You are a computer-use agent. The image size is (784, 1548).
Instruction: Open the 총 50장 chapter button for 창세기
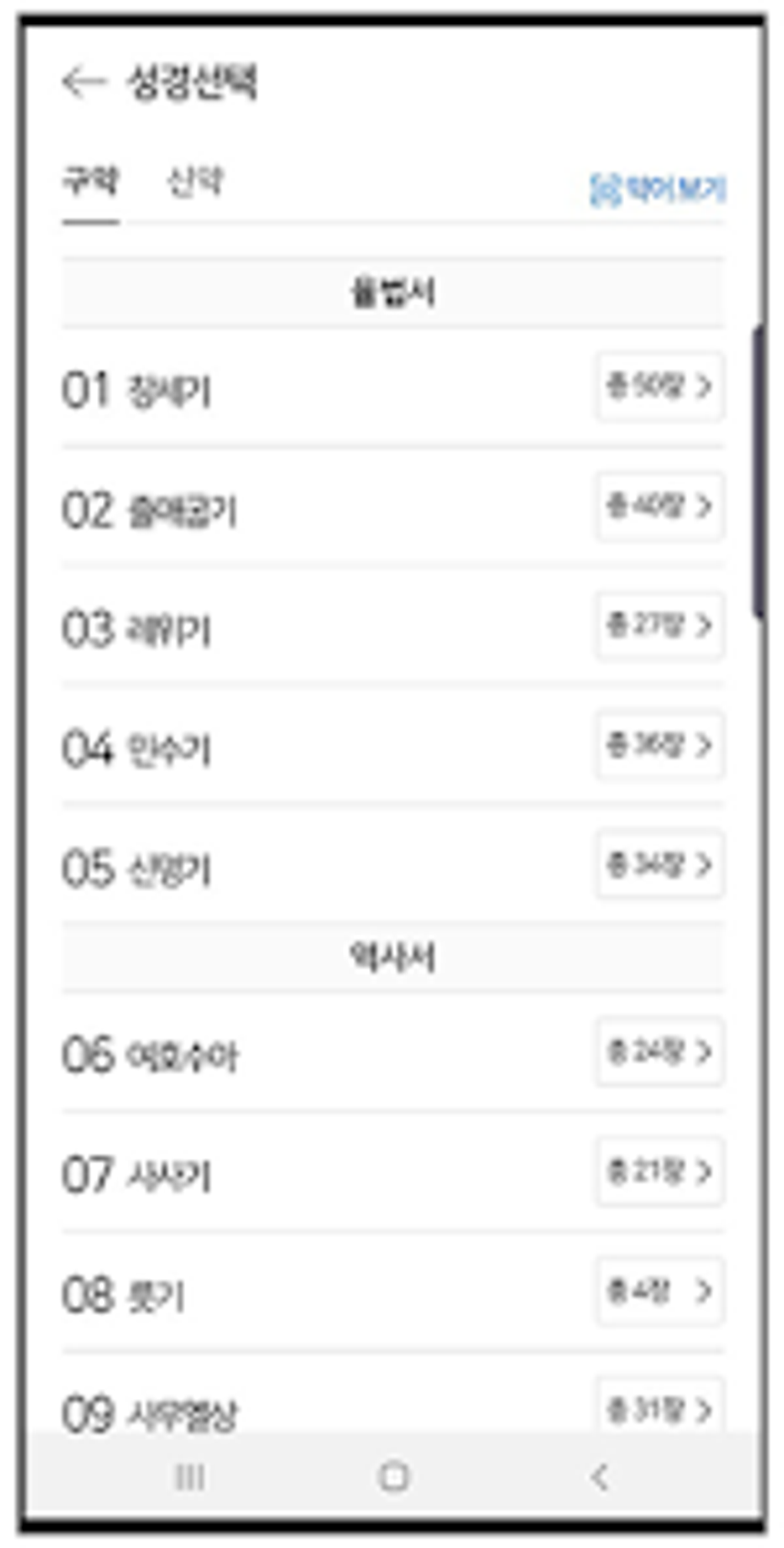[x=659, y=386]
